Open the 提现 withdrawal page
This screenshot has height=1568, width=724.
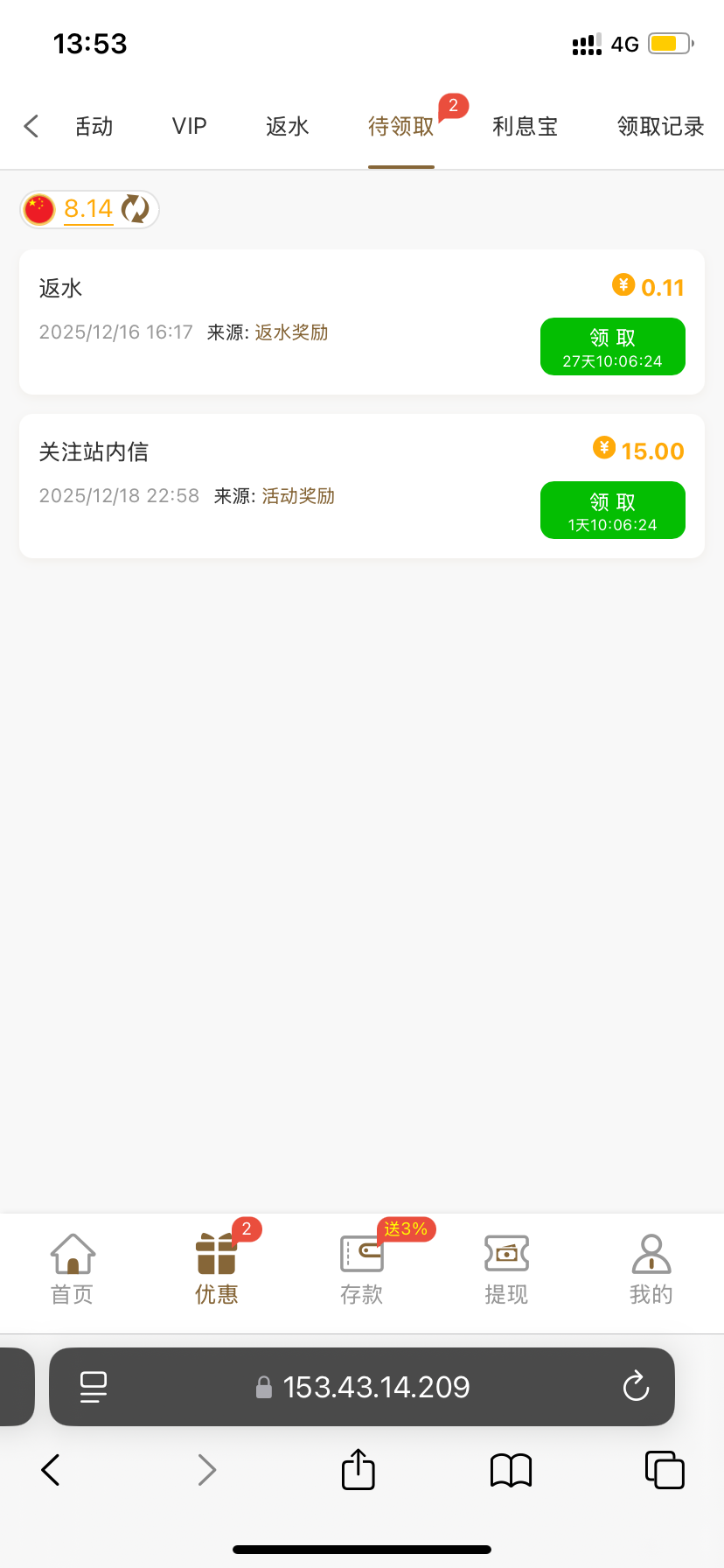(506, 1270)
